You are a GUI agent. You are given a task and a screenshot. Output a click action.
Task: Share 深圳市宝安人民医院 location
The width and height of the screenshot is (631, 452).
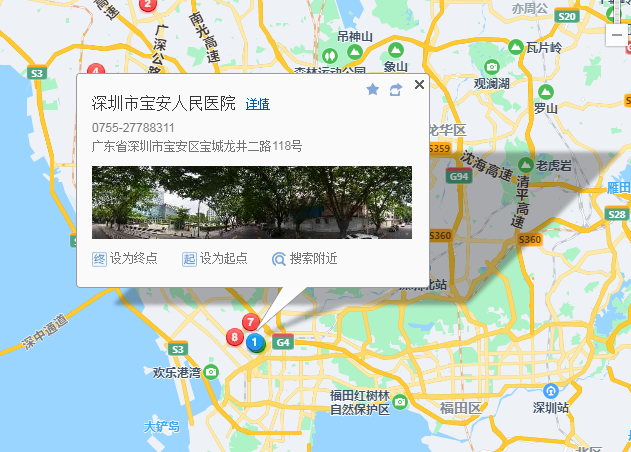click(x=396, y=90)
